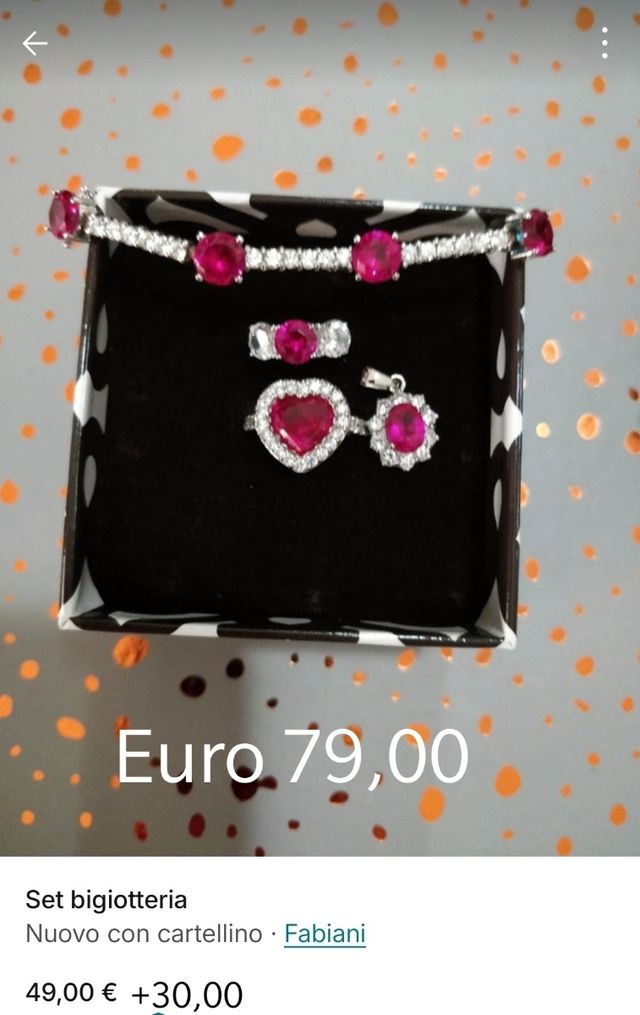
Task: Open the three-dot overflow menu
Action: tap(605, 43)
